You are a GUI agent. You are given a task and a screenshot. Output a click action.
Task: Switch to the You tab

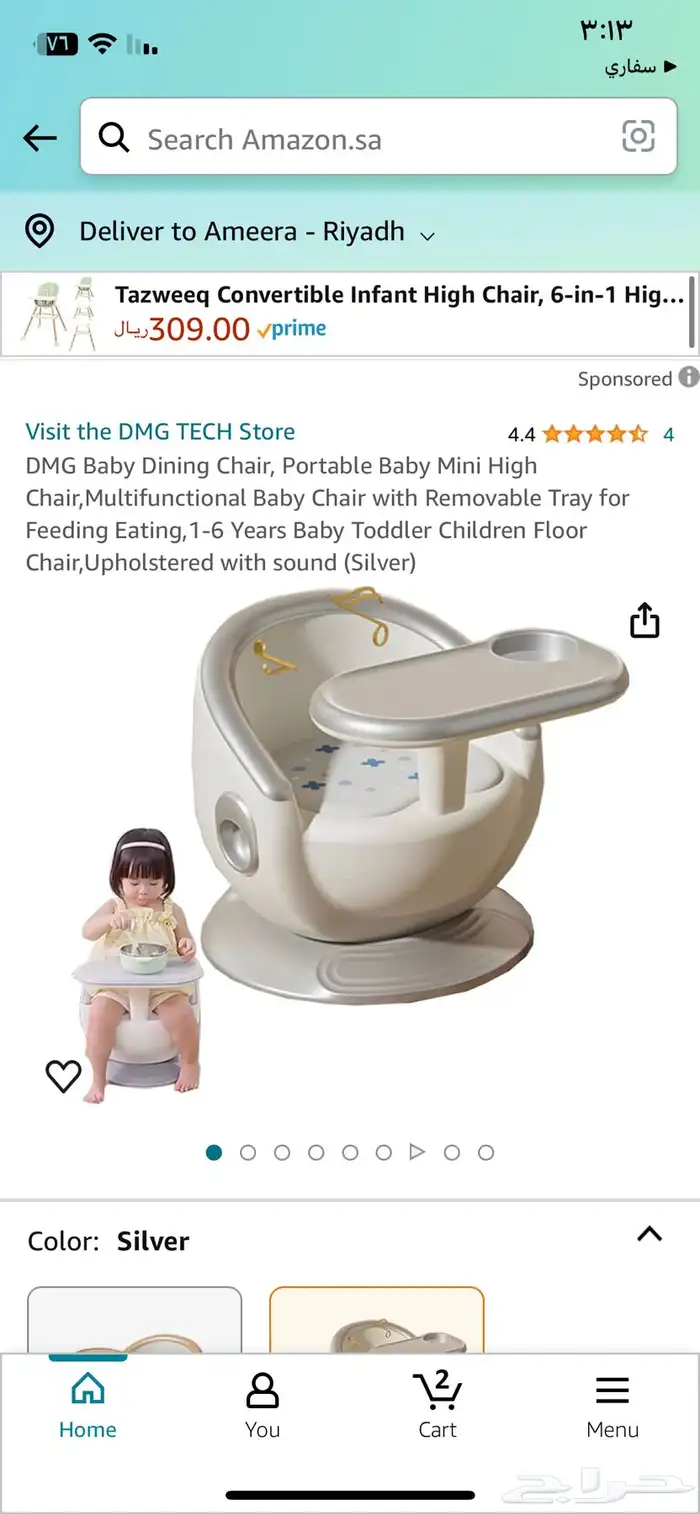262,1406
